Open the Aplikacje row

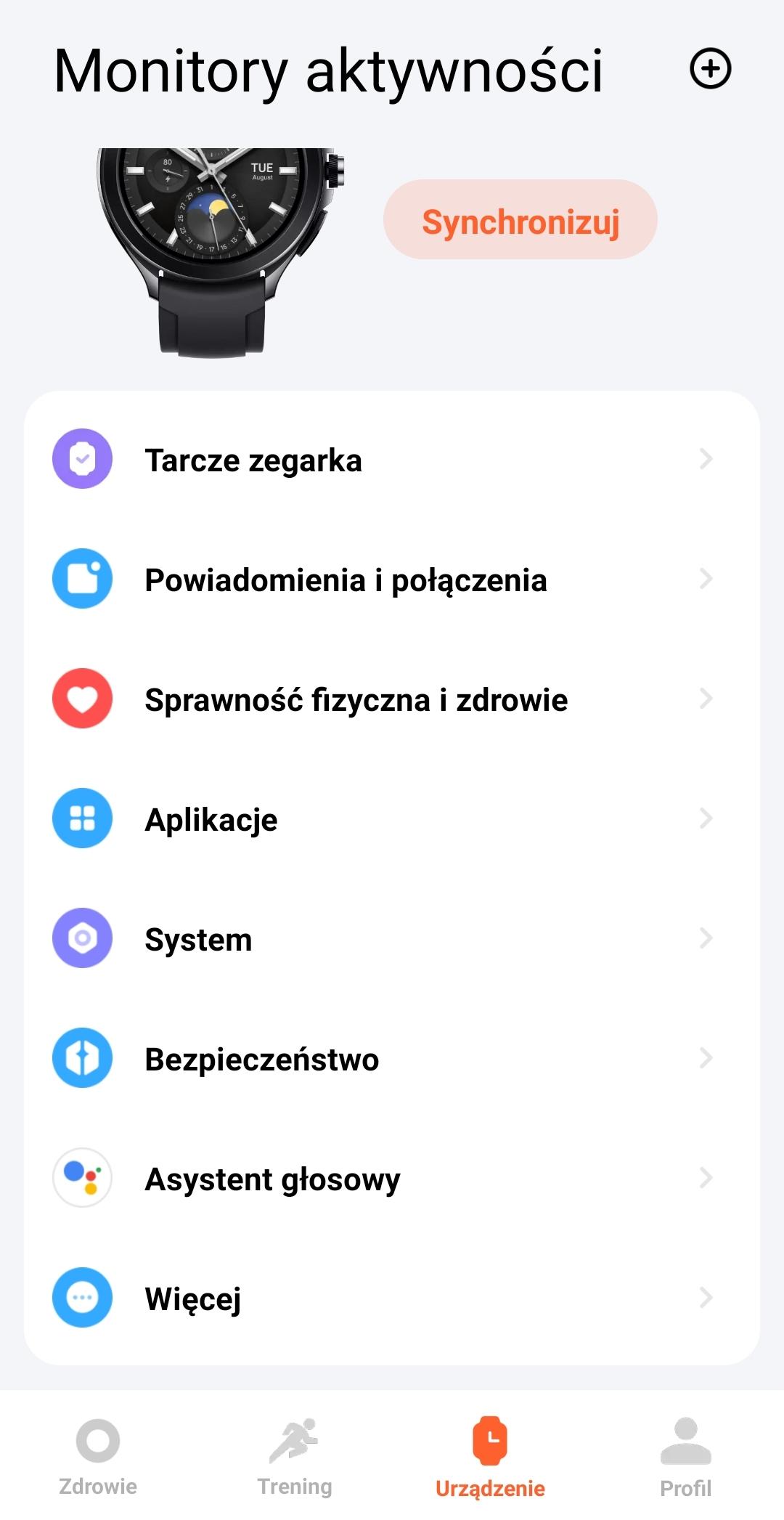[x=392, y=819]
